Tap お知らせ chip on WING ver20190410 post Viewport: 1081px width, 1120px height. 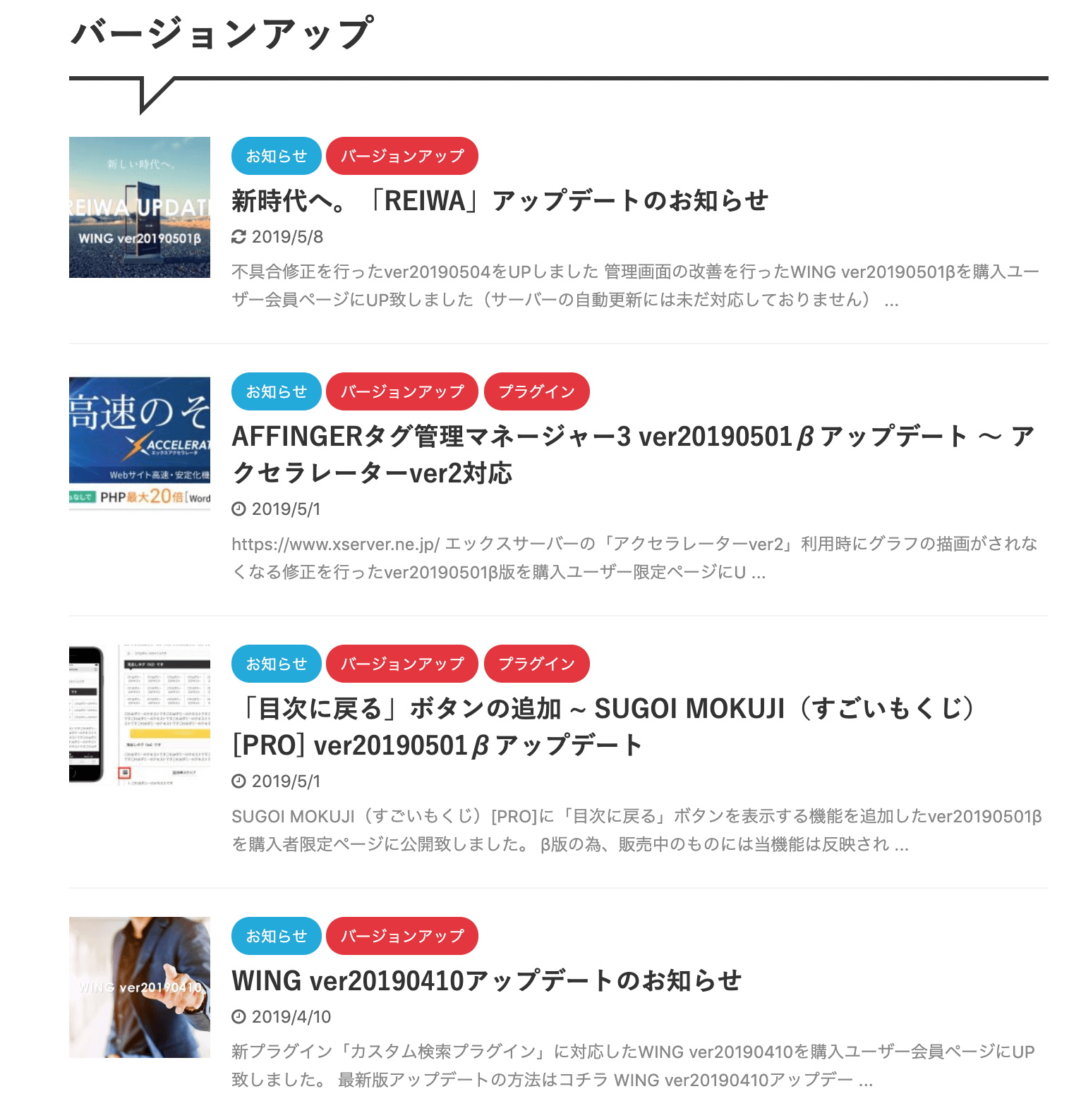point(276,936)
